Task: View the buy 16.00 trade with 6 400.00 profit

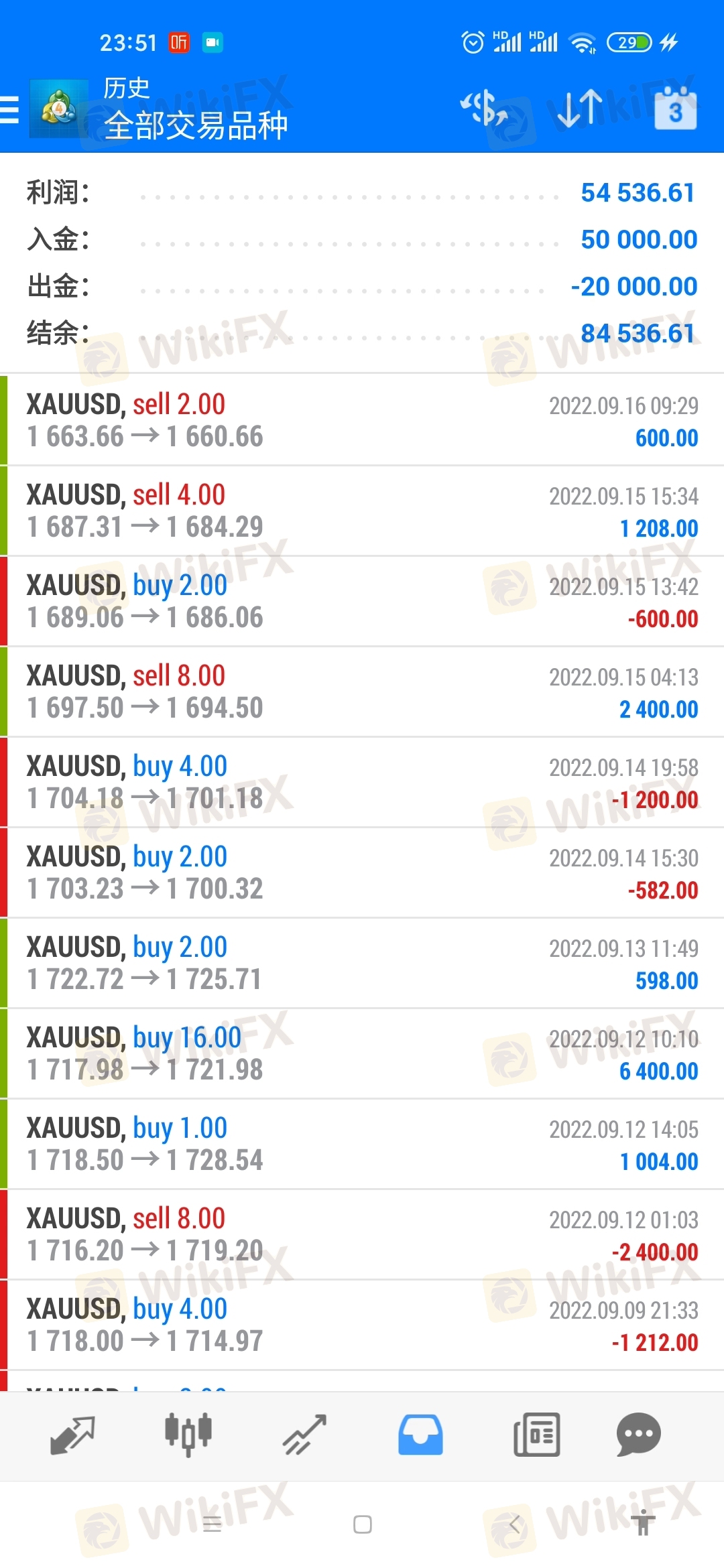Action: 362,1053
